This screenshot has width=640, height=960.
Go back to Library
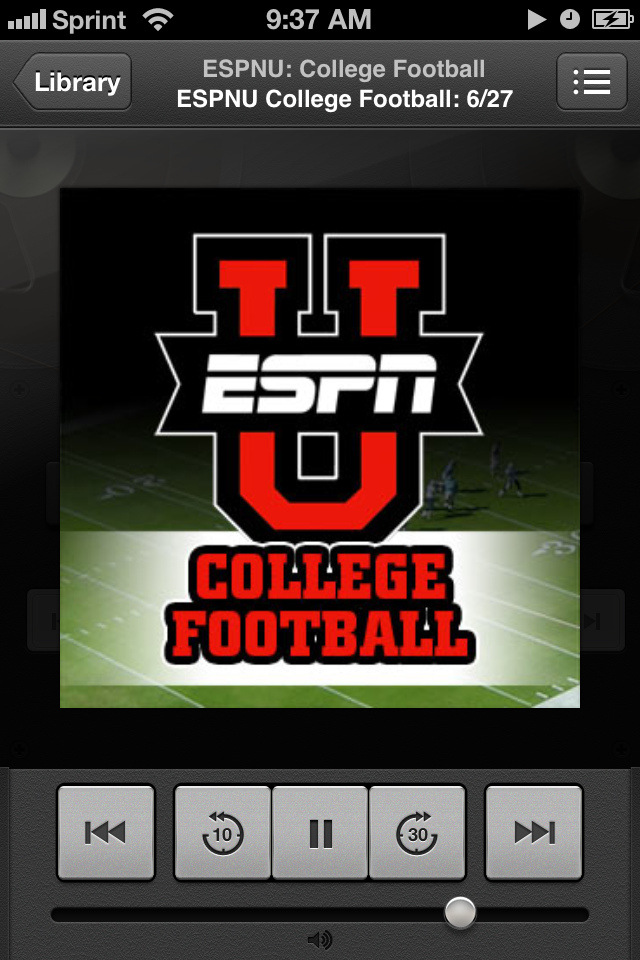point(74,82)
